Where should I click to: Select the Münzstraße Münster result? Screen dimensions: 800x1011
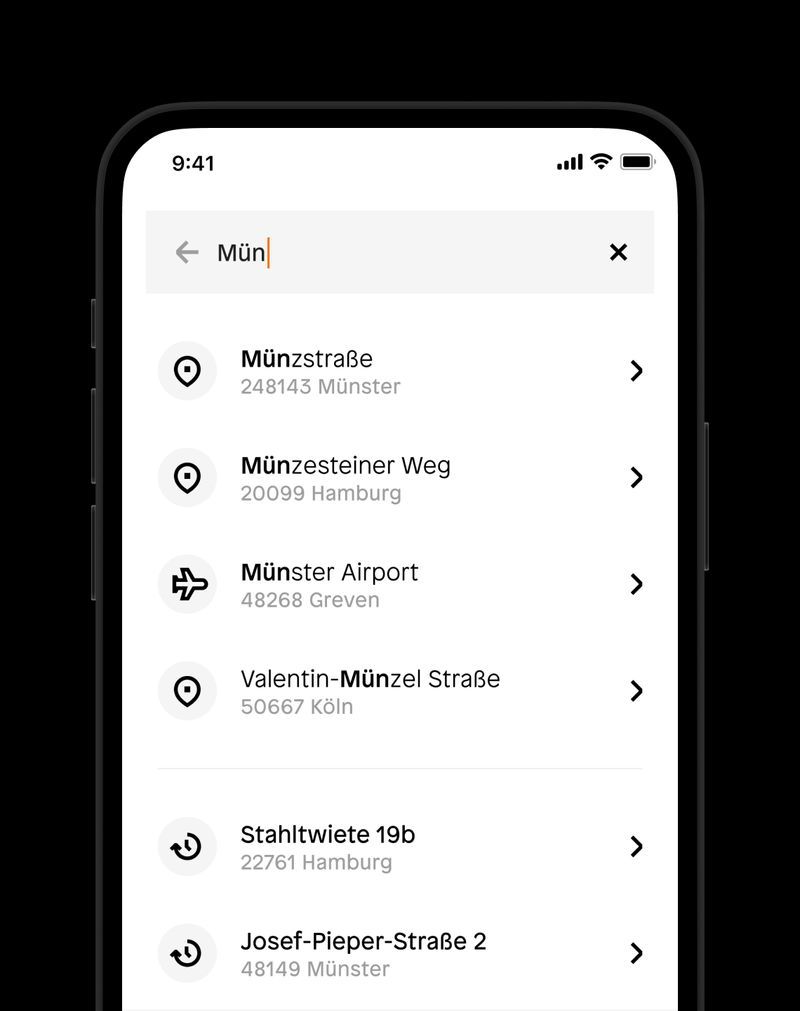pyautogui.click(x=400, y=371)
